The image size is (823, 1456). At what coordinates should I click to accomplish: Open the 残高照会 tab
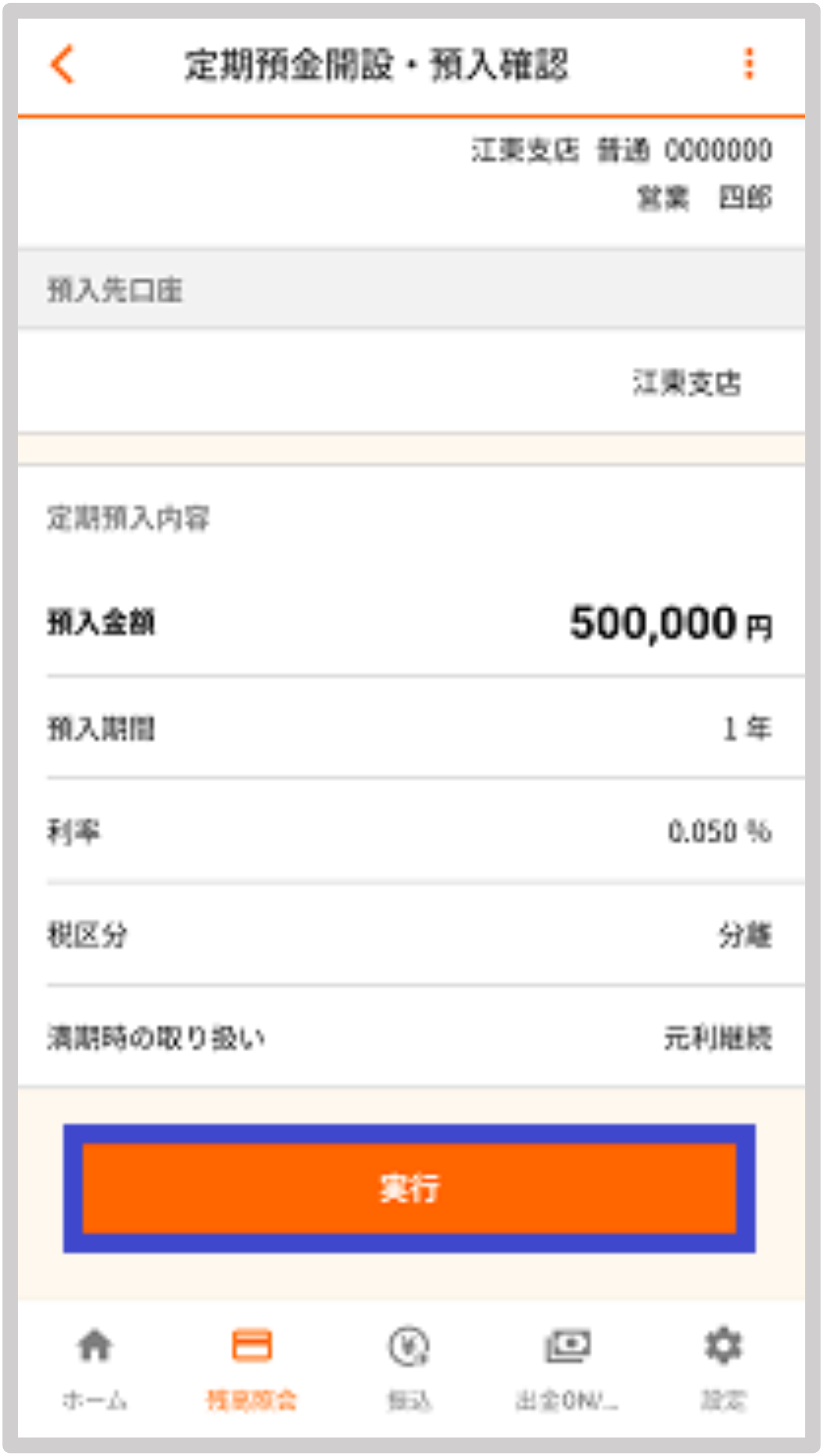251,1368
